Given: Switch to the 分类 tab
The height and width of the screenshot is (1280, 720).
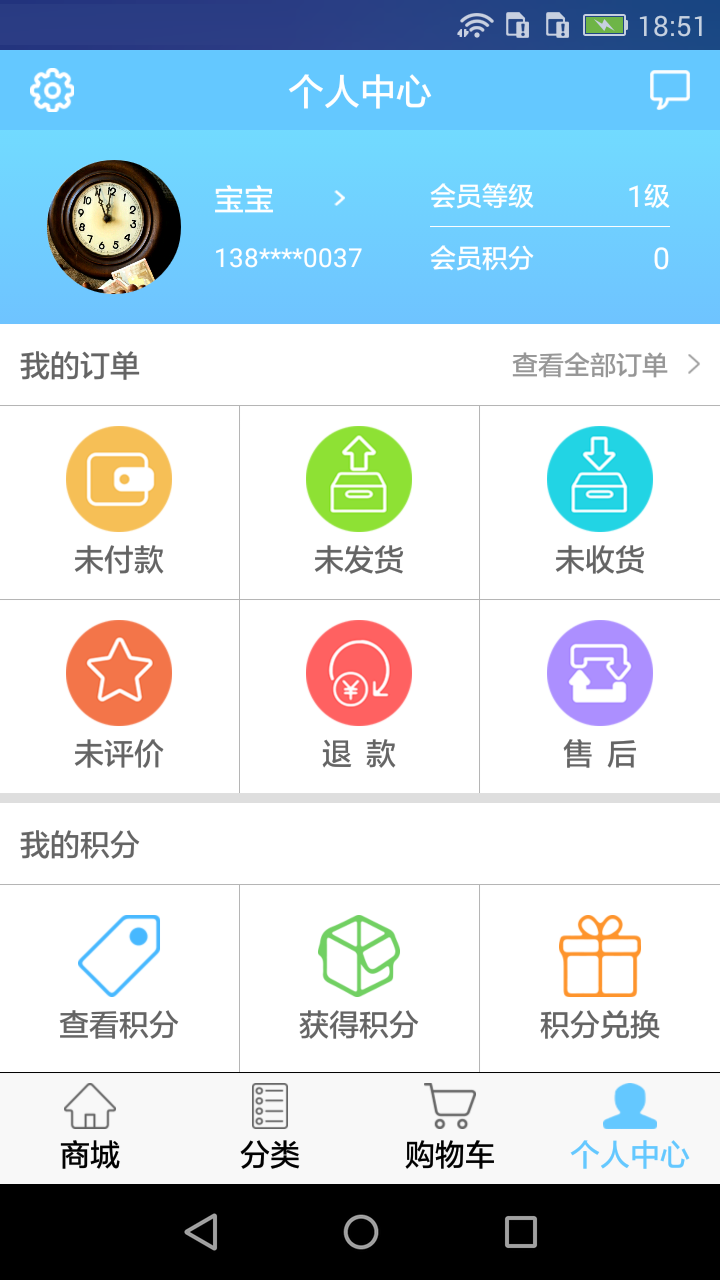Looking at the screenshot, I should tap(270, 1128).
